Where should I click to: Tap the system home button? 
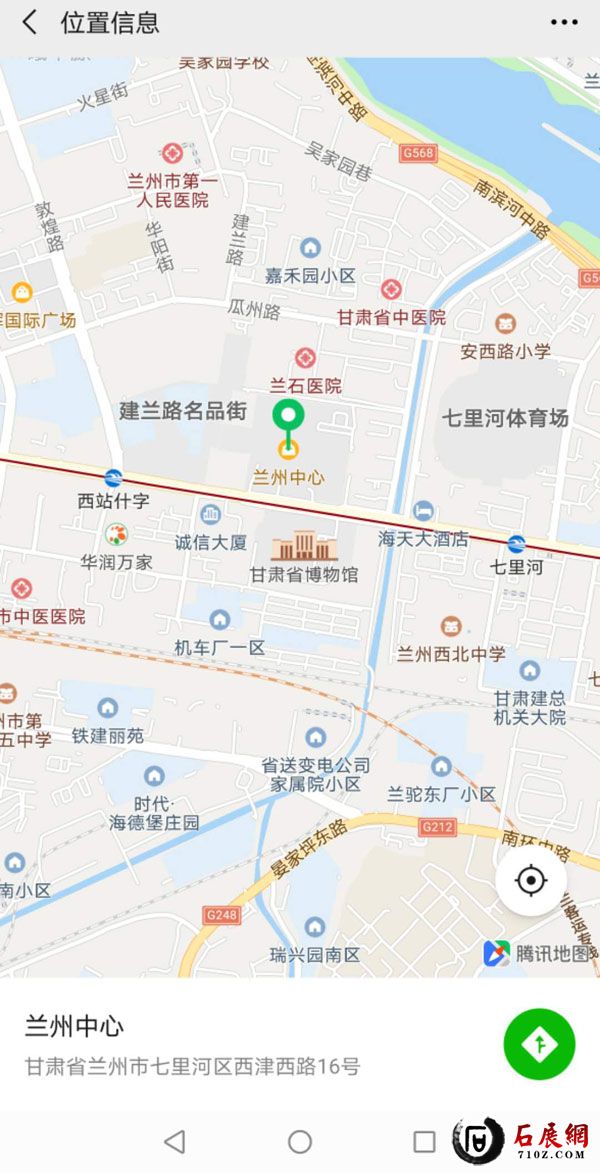click(300, 1141)
